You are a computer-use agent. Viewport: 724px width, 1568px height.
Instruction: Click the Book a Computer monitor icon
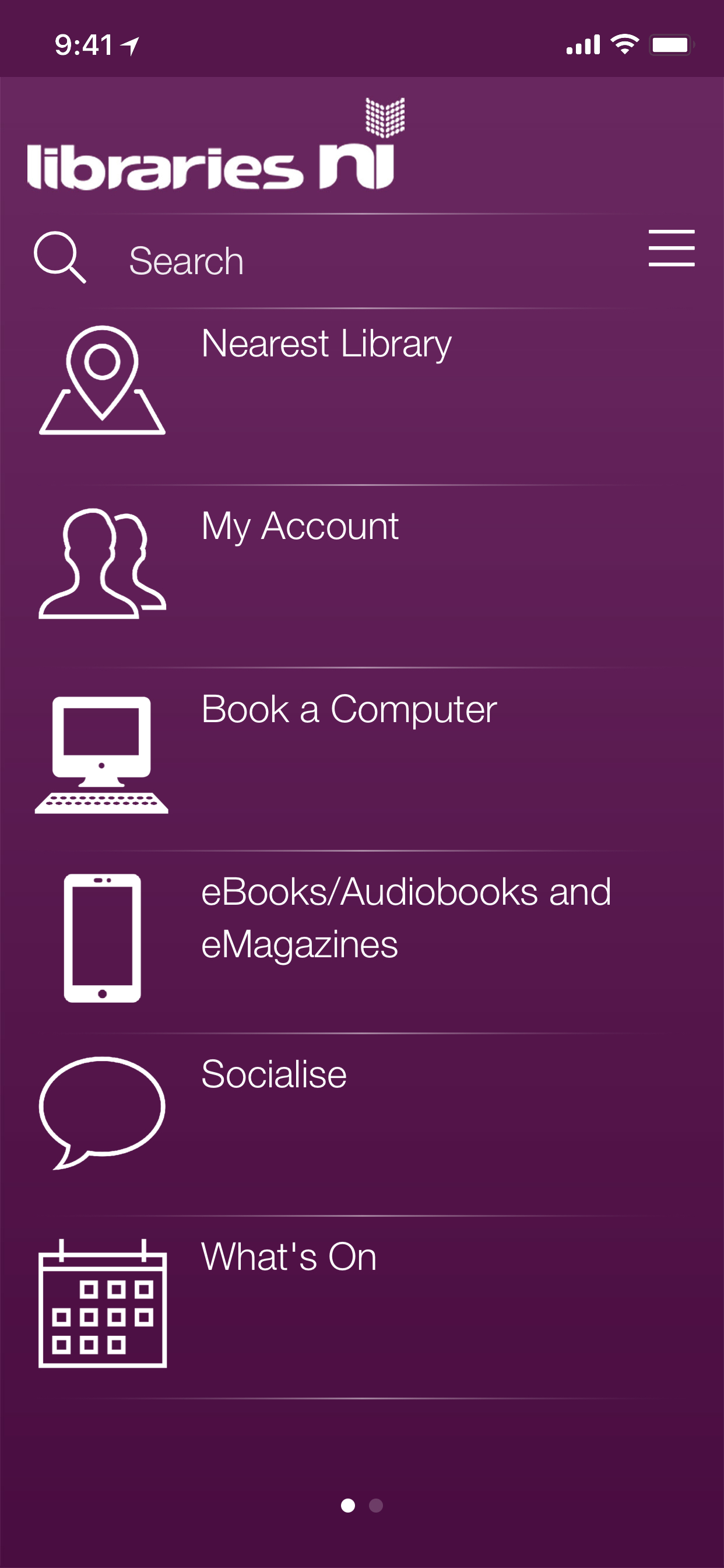pyautogui.click(x=102, y=755)
